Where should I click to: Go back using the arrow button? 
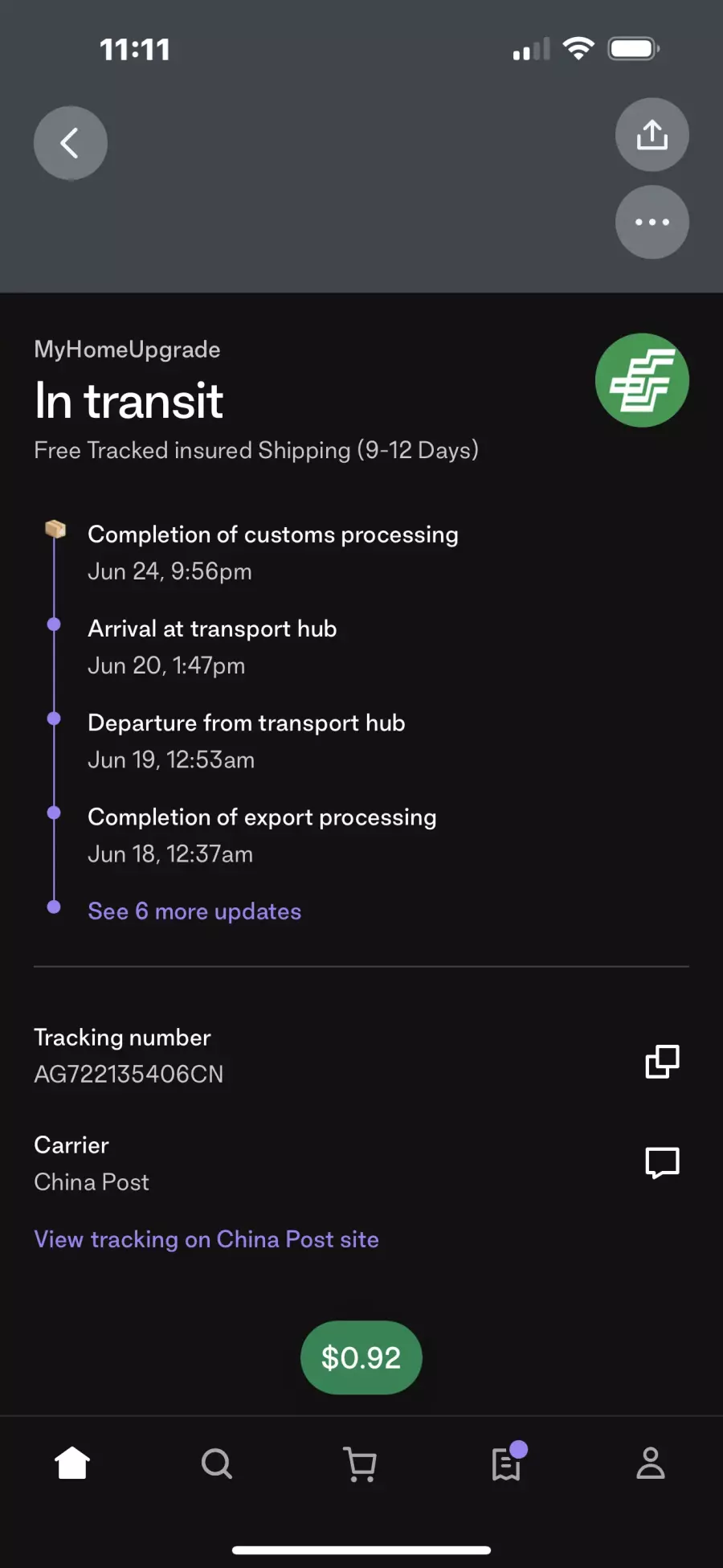[x=71, y=143]
